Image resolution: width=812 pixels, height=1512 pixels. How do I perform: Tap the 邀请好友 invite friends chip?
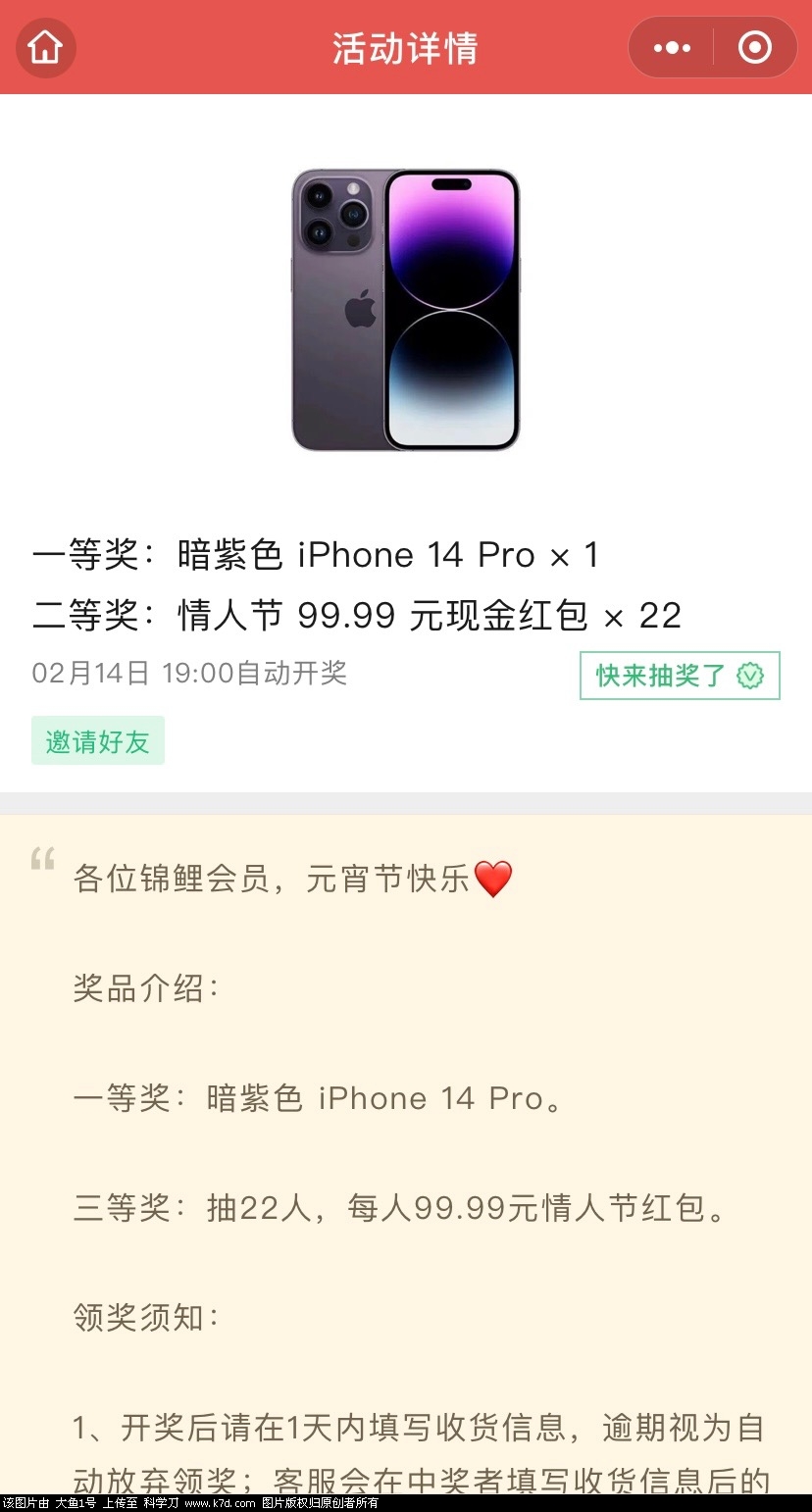coord(98,741)
